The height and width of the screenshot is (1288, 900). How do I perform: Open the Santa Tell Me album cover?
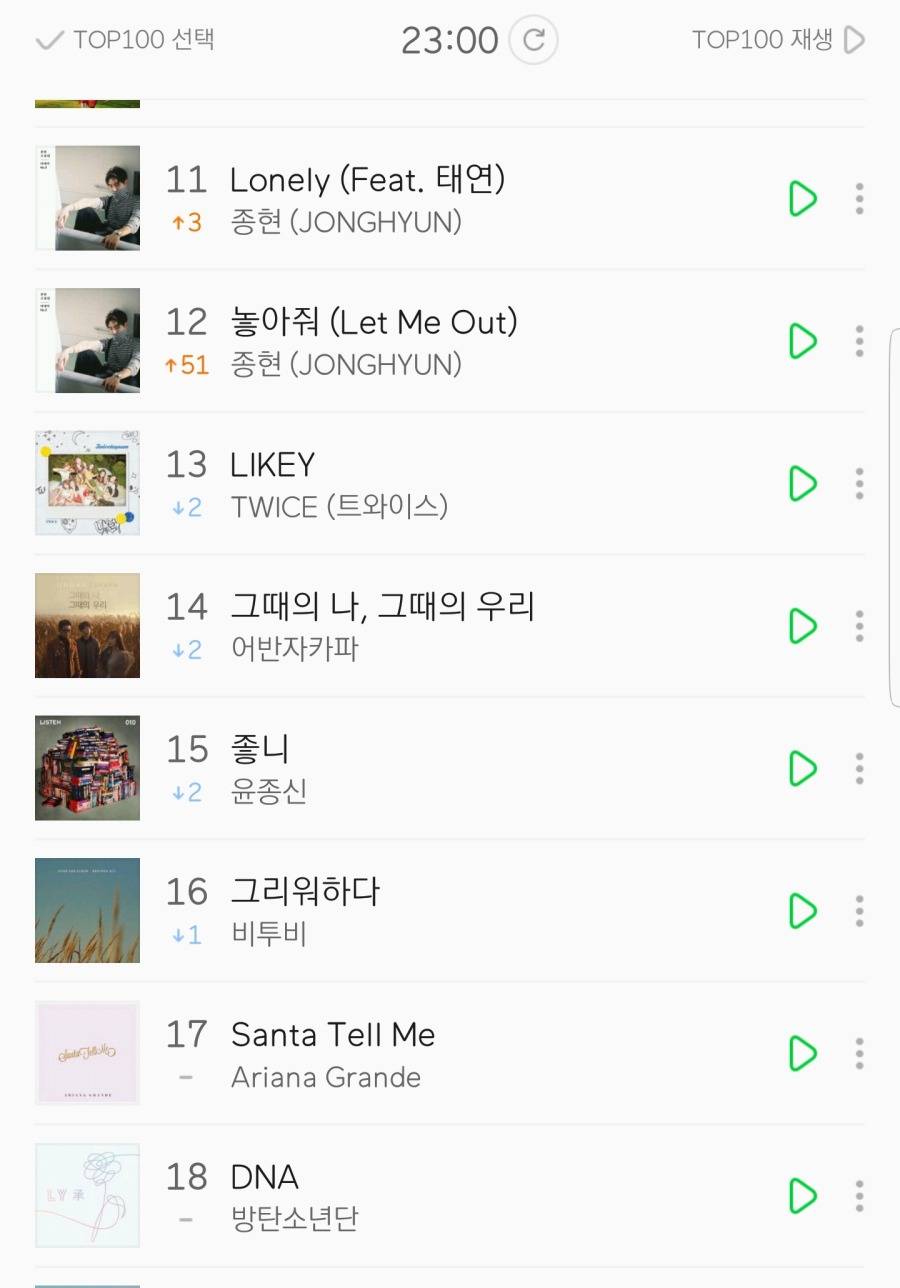pos(87,1053)
